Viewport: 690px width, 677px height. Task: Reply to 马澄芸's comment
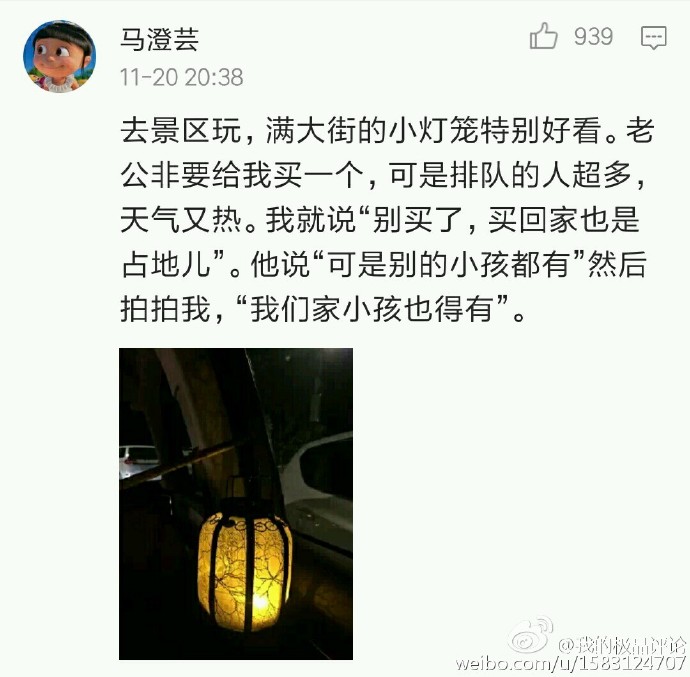[x=653, y=39]
